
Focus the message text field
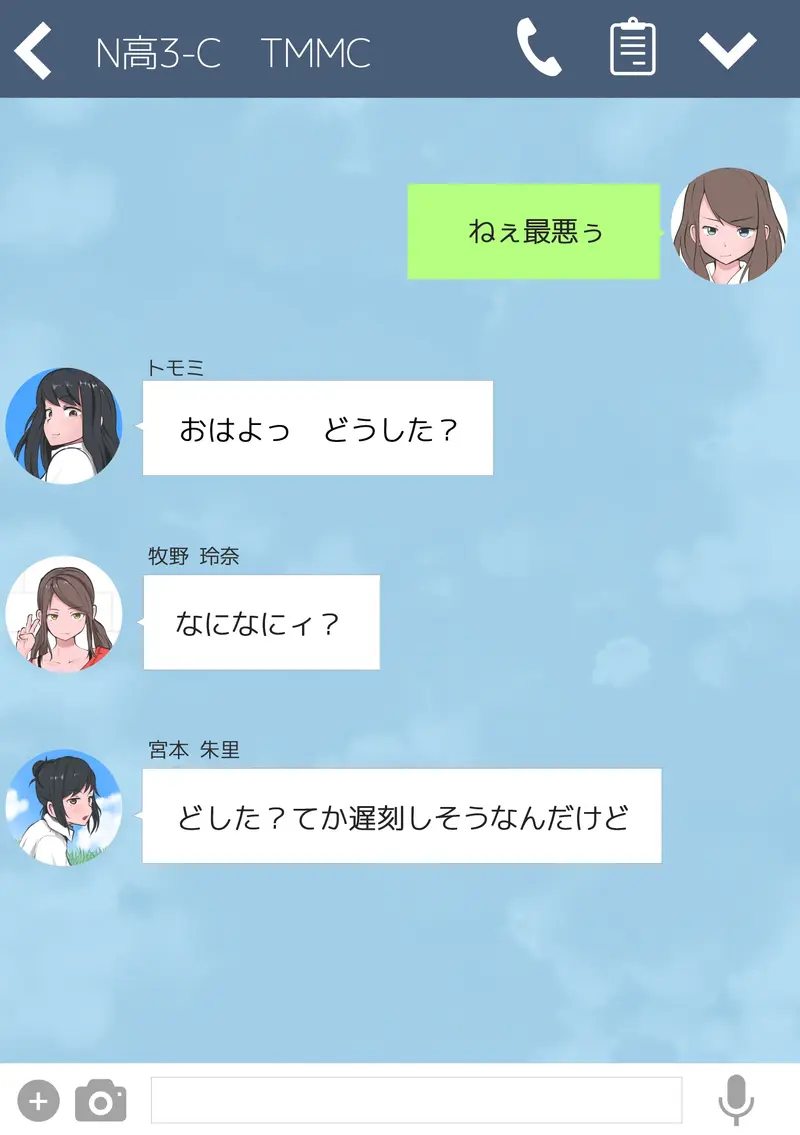[416, 1101]
